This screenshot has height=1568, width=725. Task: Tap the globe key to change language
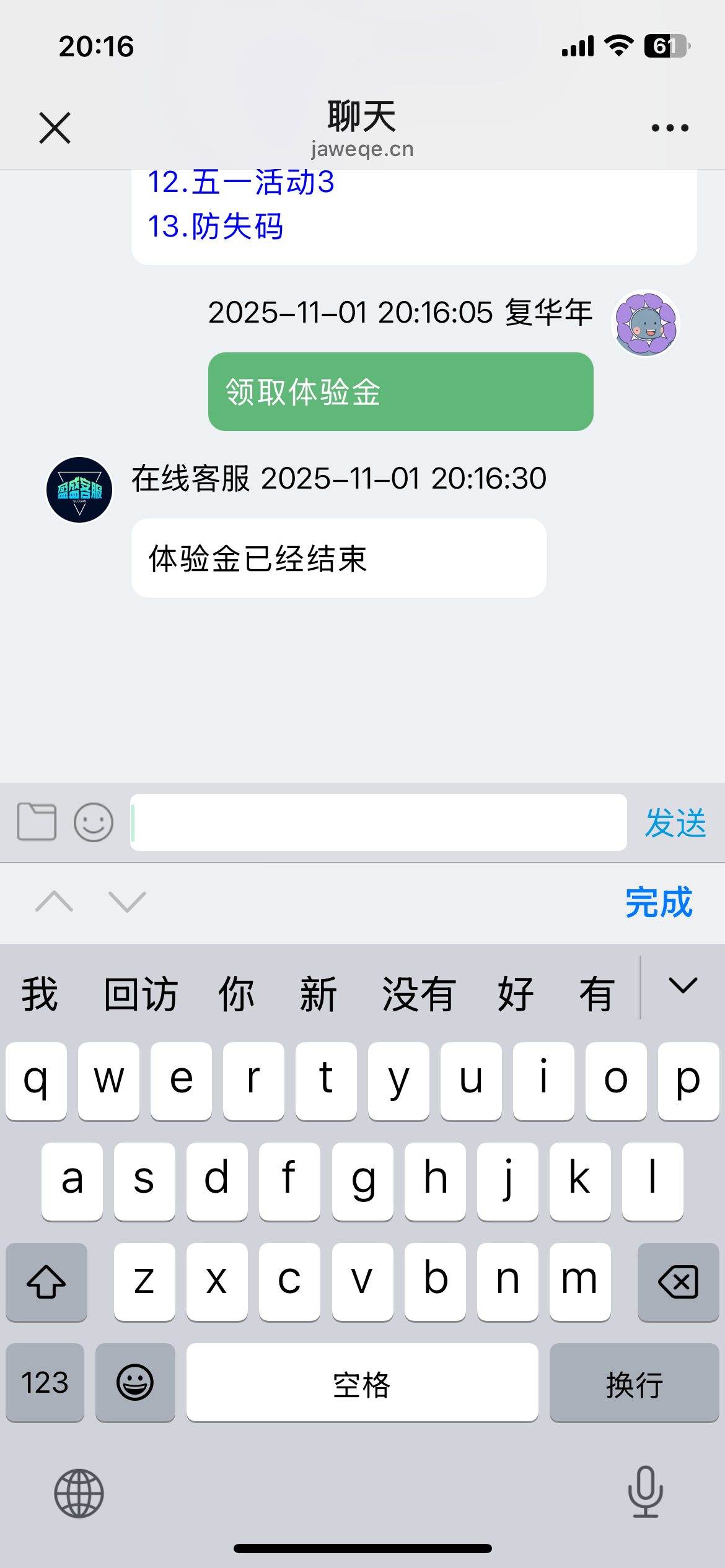pos(79,1493)
